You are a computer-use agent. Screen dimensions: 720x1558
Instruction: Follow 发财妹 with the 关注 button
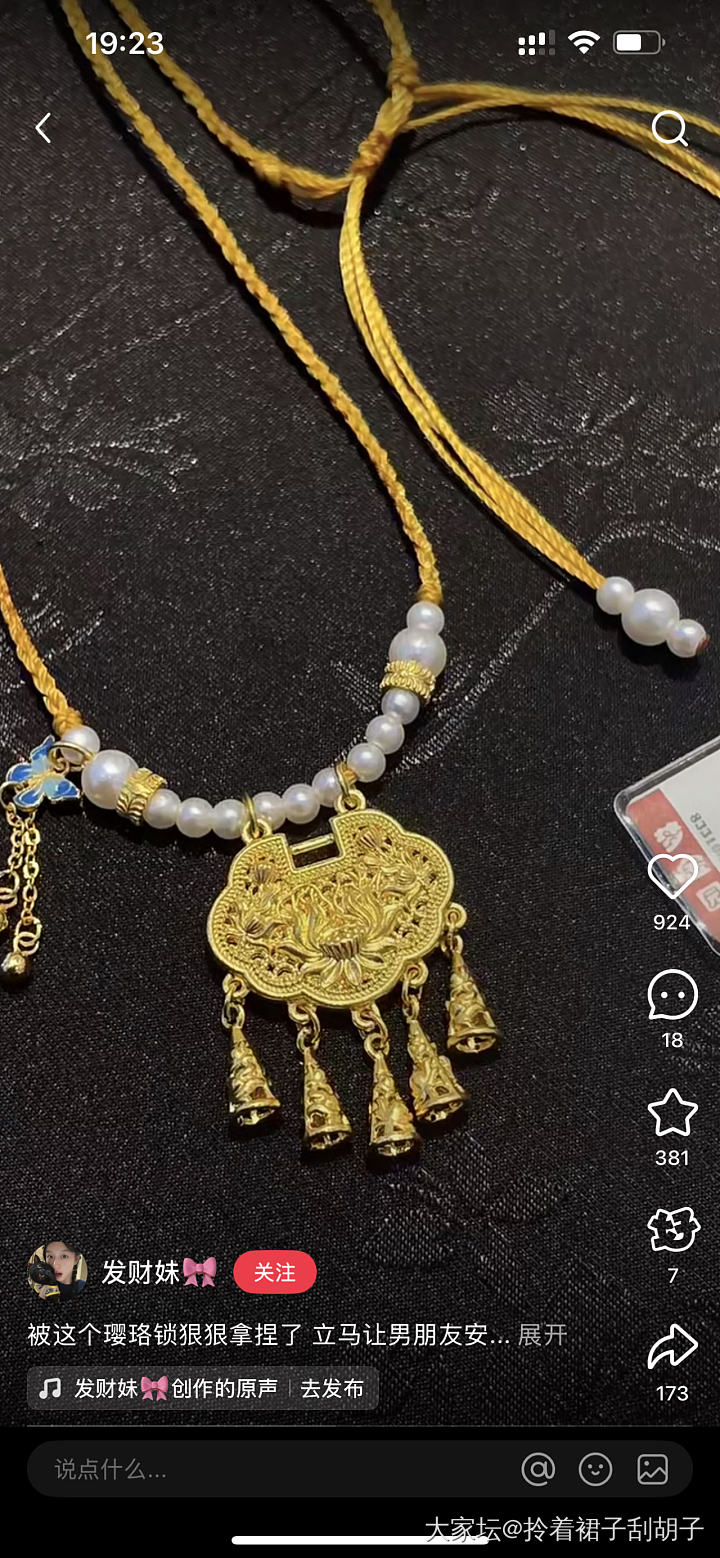pos(275,1272)
